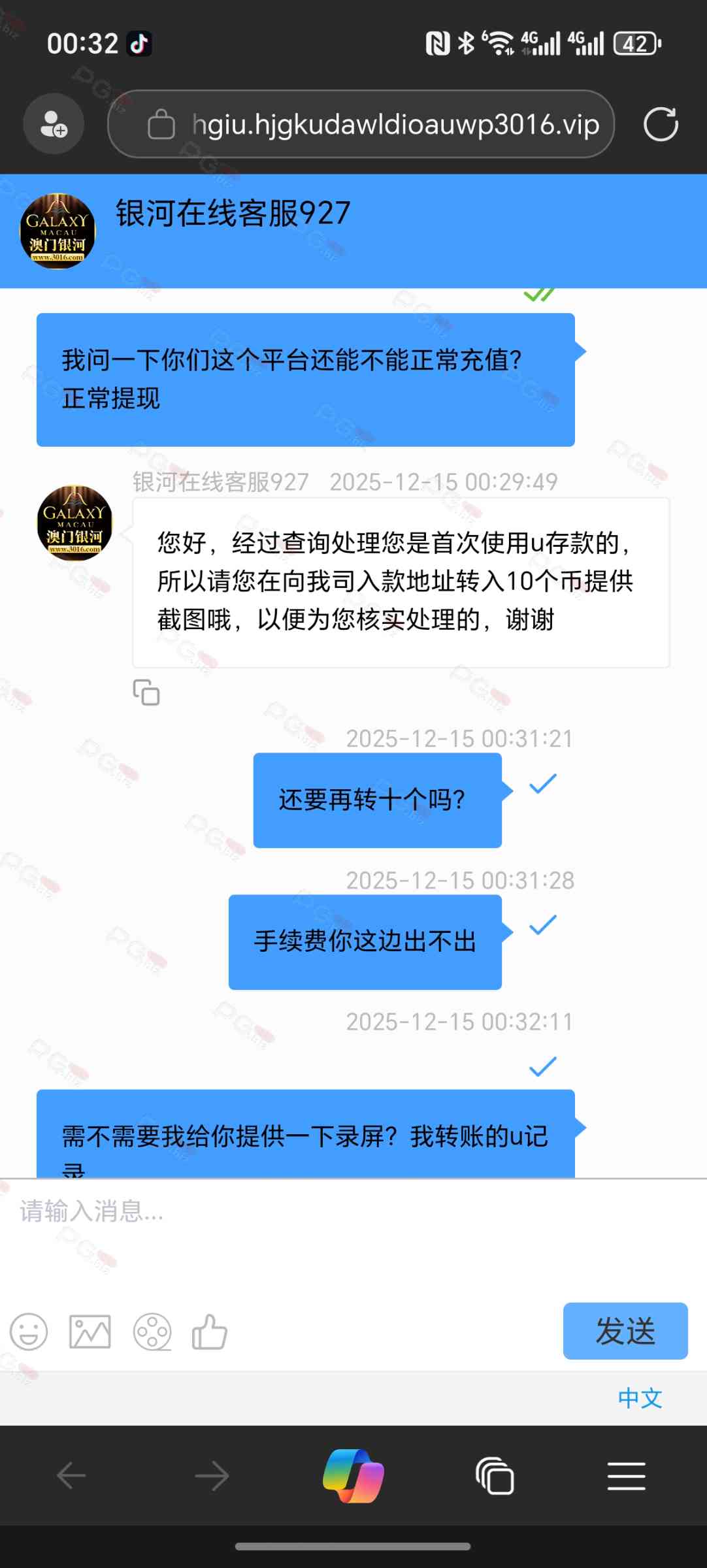View open browser tabs
707x1568 pixels.
[495, 1476]
